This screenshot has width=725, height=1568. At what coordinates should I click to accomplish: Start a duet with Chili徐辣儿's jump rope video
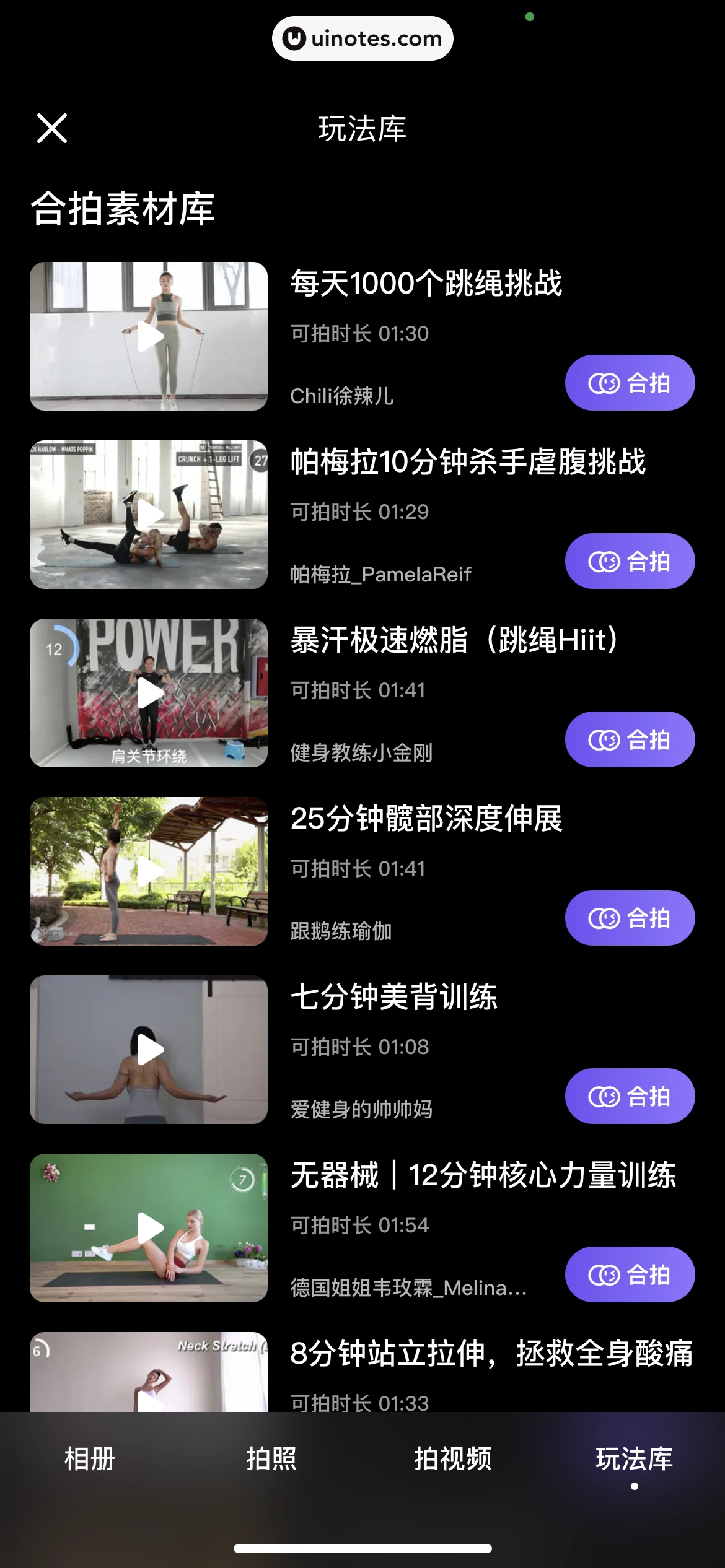pyautogui.click(x=629, y=382)
